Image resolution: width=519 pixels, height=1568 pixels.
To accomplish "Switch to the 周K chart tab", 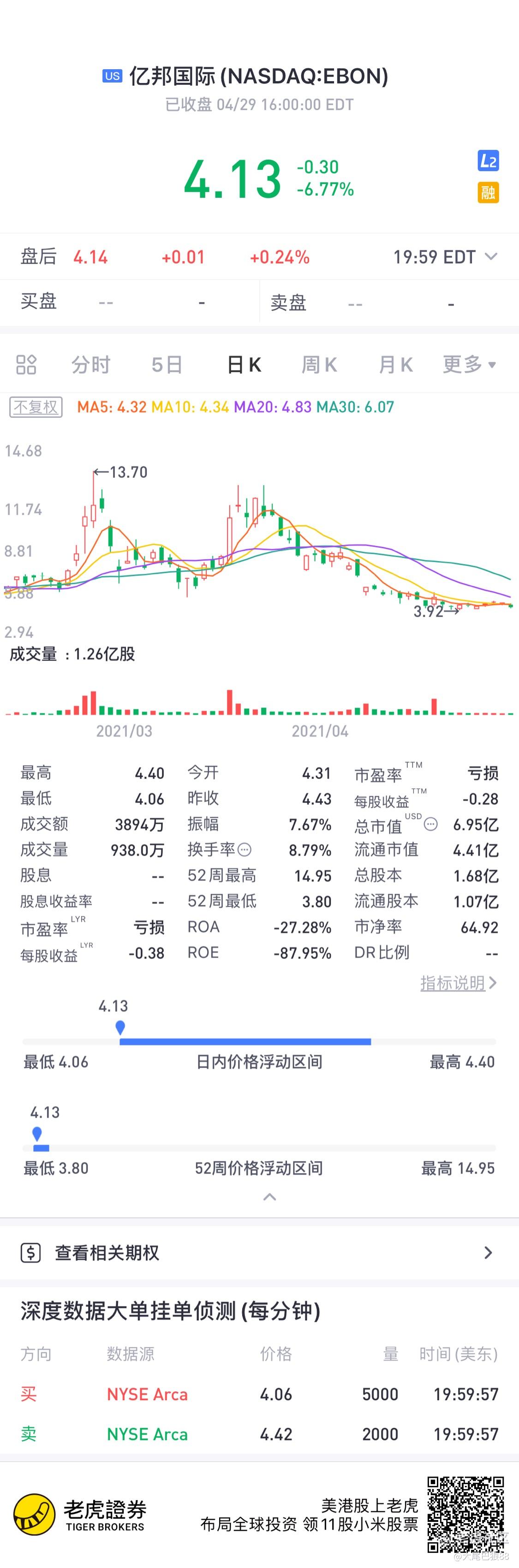I will coord(319,365).
